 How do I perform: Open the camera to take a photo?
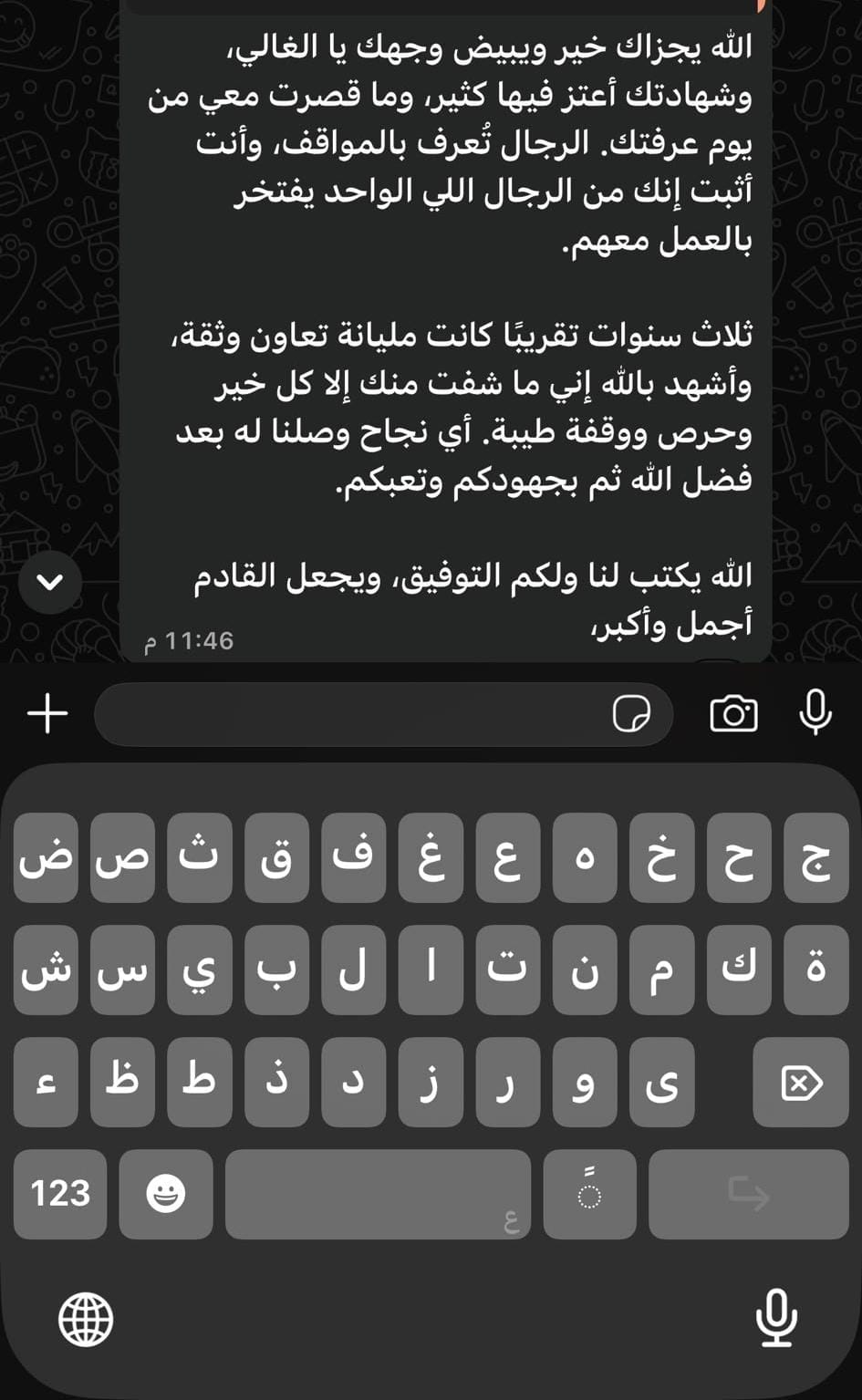click(x=733, y=714)
